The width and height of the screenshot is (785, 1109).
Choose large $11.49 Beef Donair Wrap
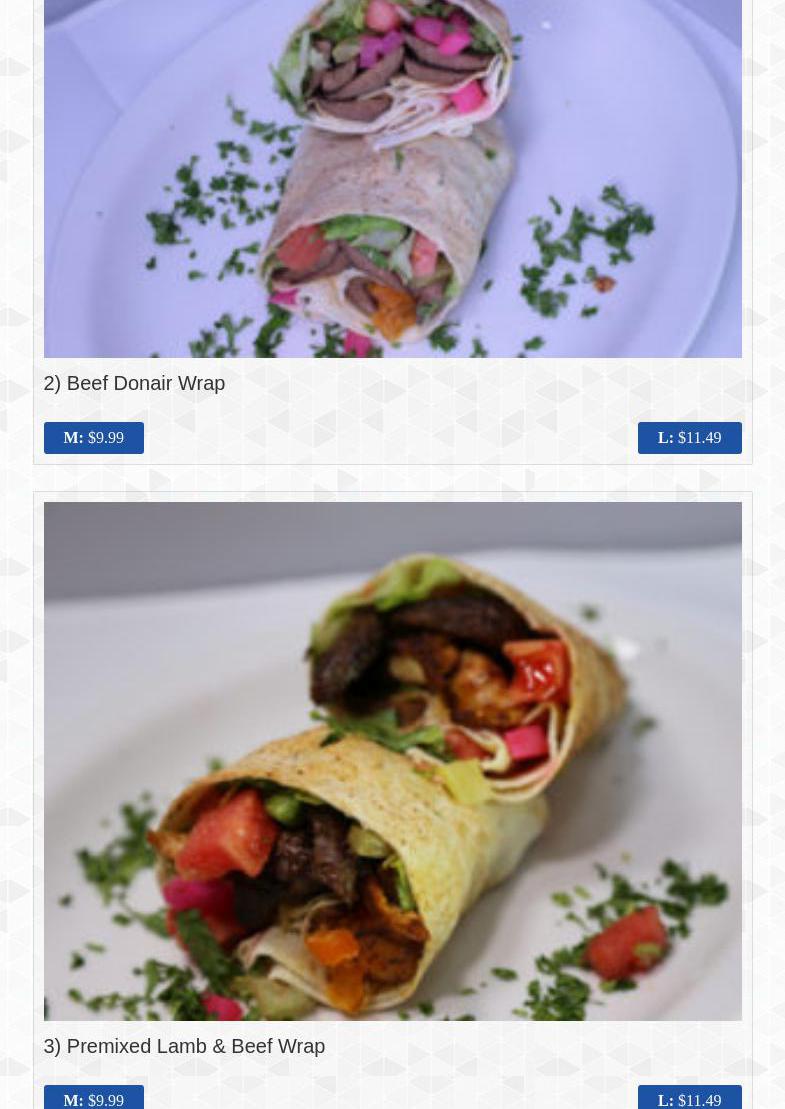pos(689,438)
